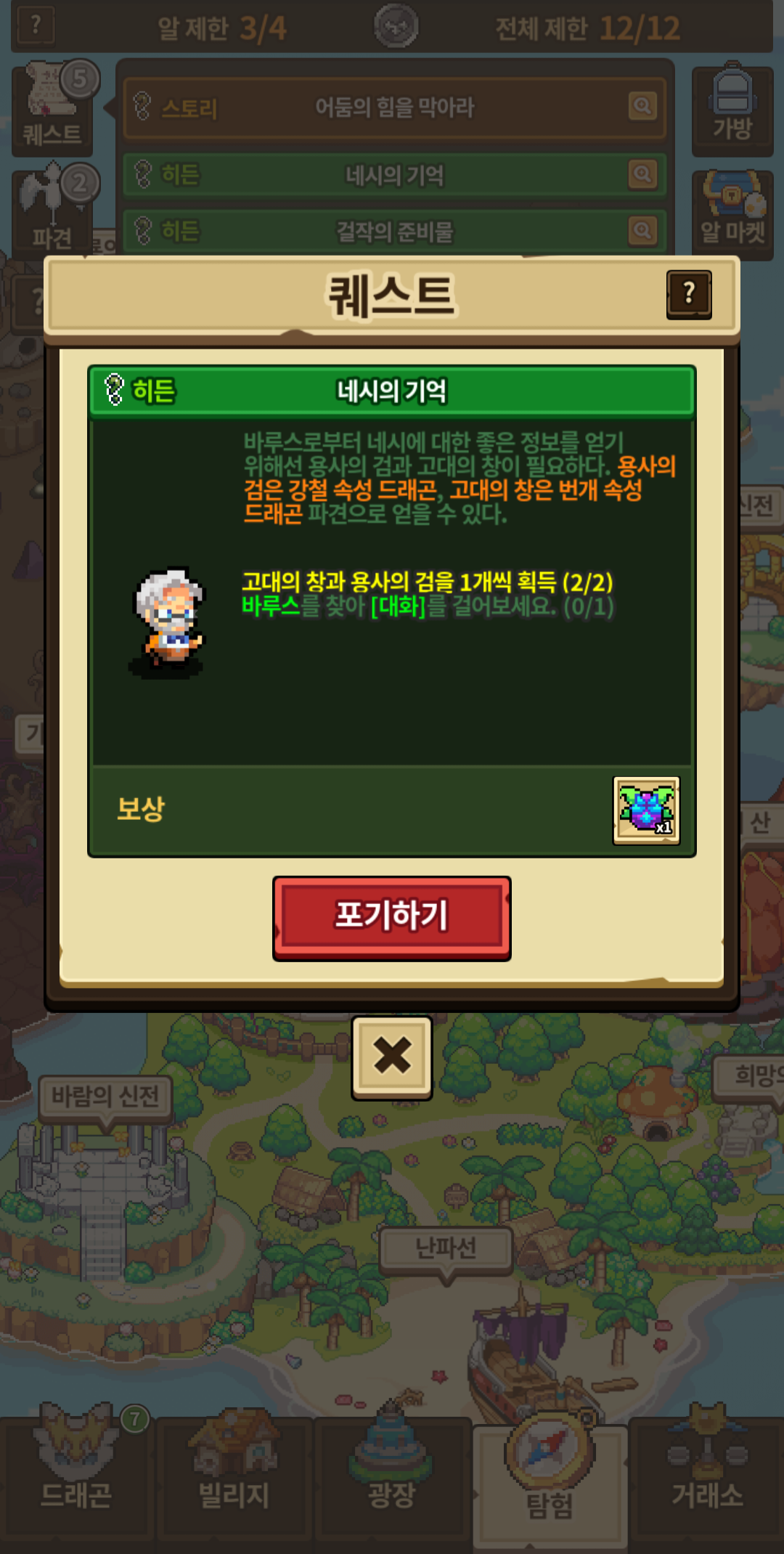Viewport: 784px width, 1554px height.
Task: View the reward item icon in 보상 row
Action: tap(646, 810)
